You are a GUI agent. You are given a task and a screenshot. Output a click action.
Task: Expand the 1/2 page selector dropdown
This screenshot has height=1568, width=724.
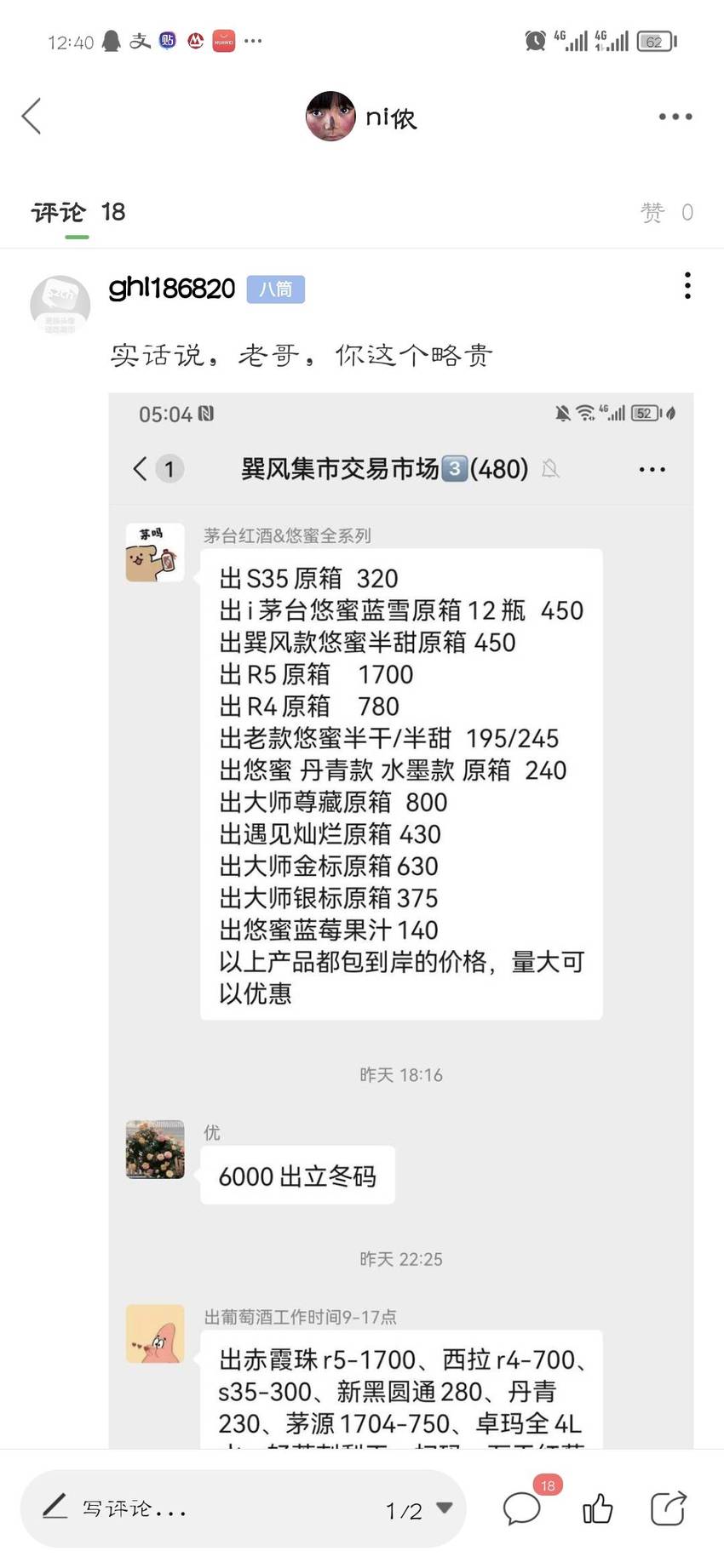(419, 1509)
